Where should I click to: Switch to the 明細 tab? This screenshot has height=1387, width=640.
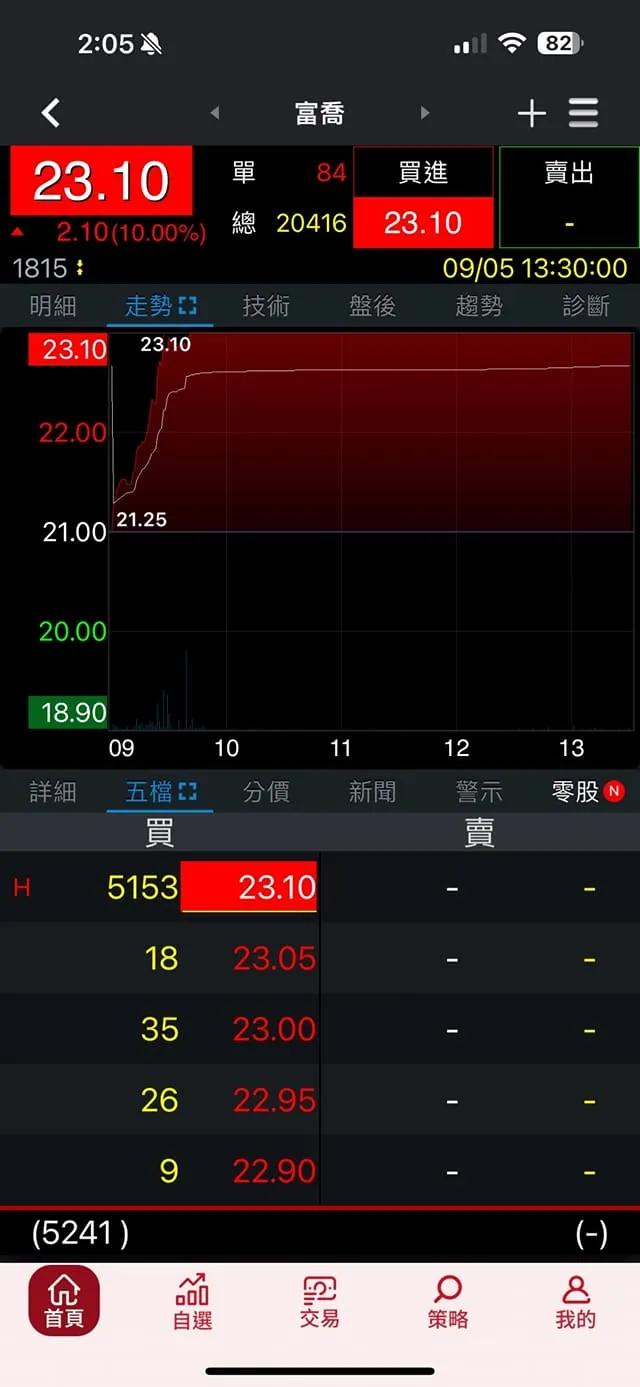(x=53, y=306)
